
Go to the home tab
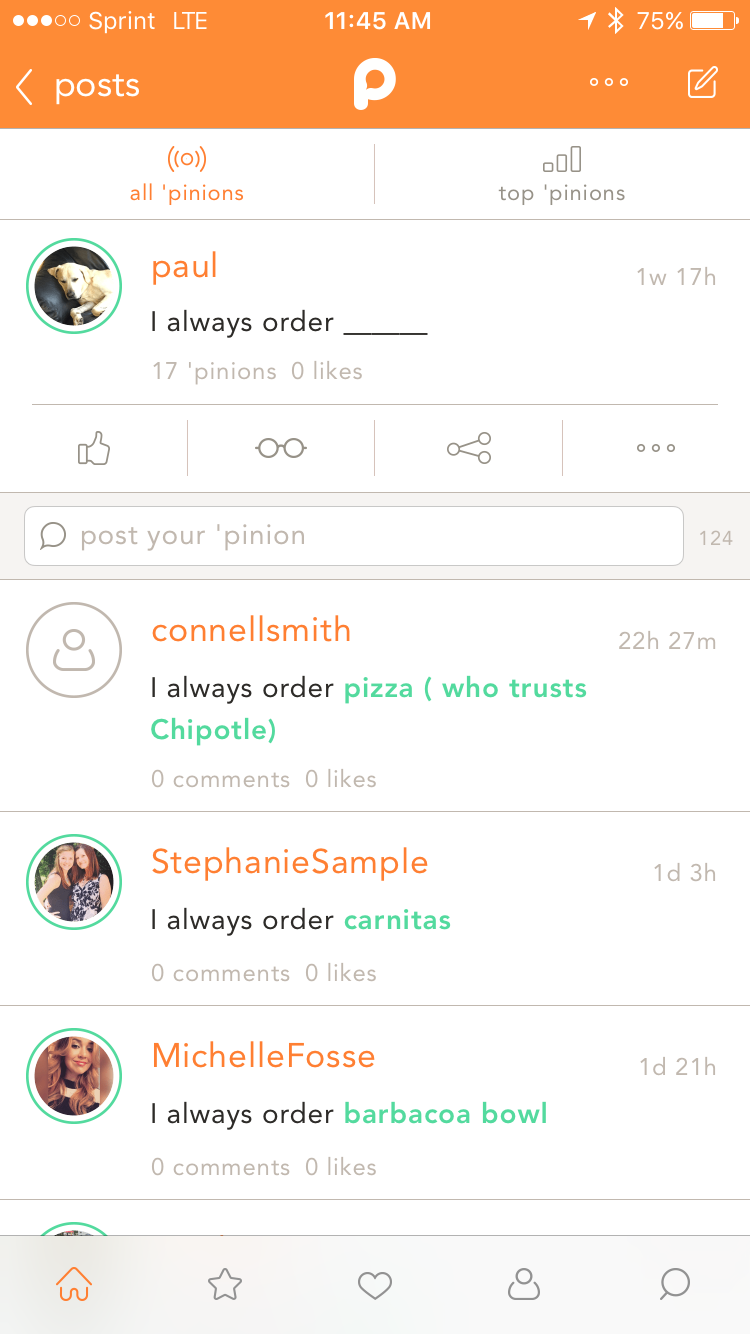pos(75,1284)
